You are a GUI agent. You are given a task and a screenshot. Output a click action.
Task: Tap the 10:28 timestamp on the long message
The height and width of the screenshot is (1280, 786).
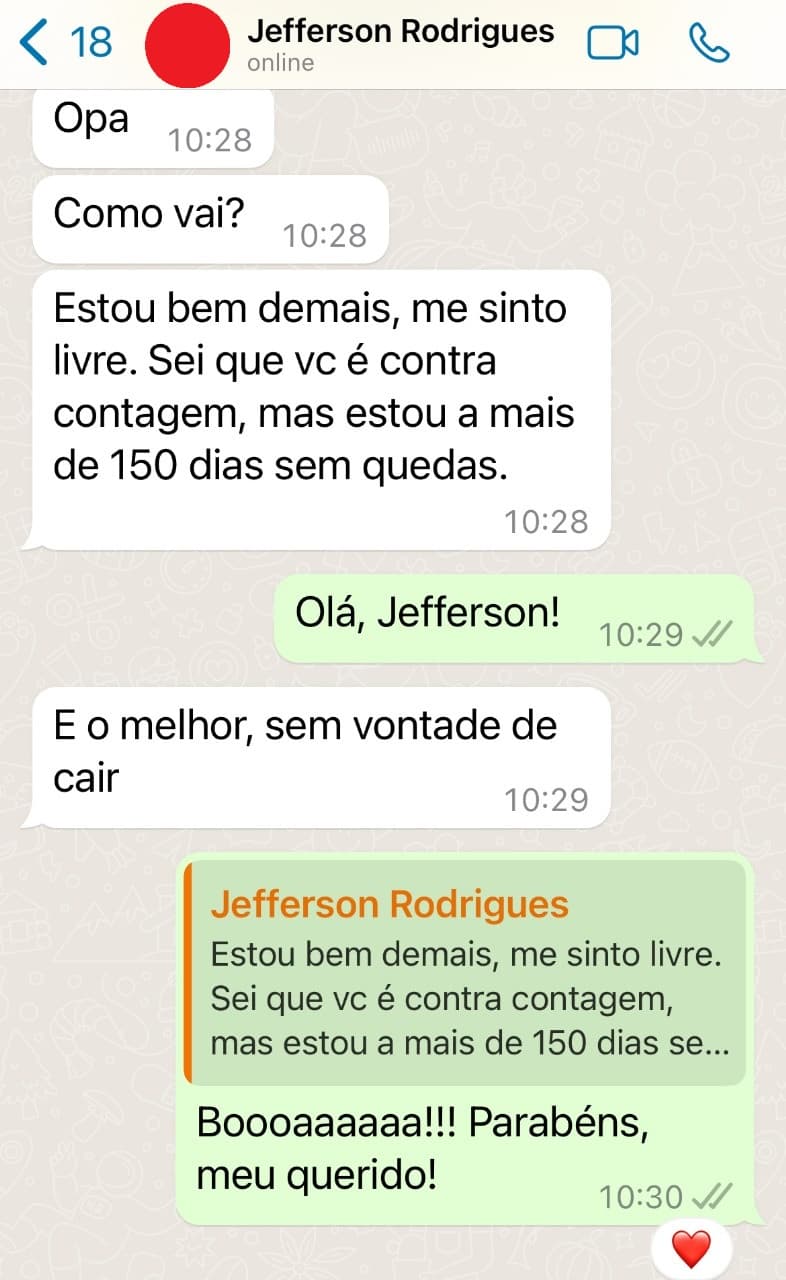click(x=547, y=521)
